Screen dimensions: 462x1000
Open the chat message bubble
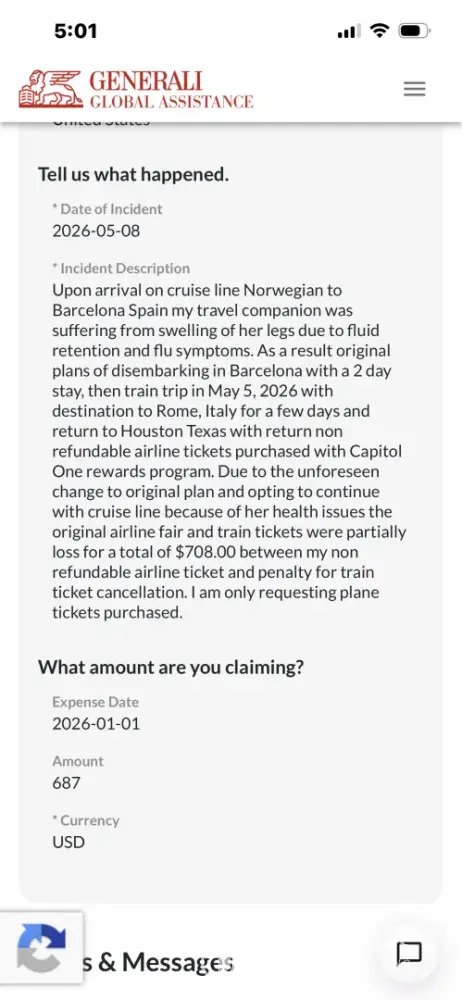click(x=409, y=954)
